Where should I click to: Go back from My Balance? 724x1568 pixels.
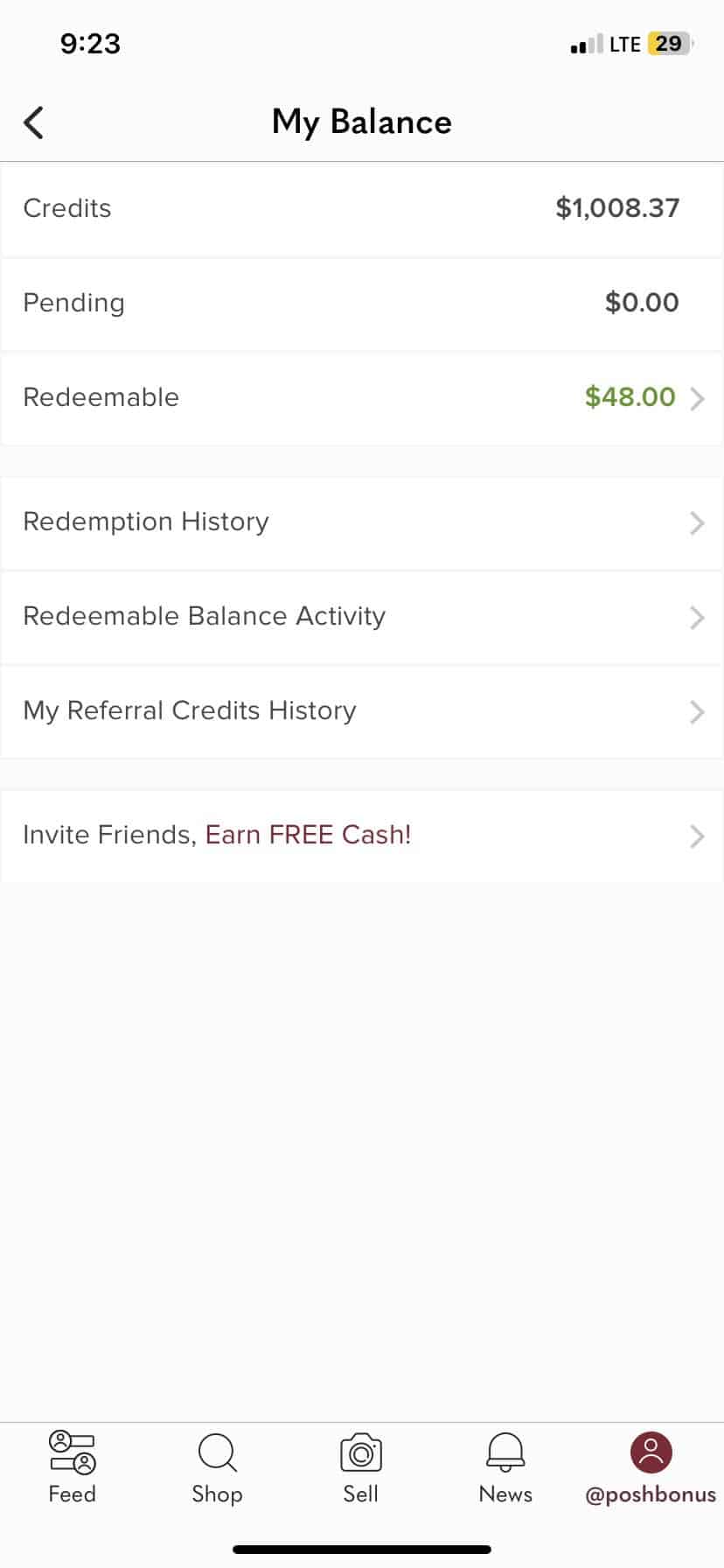(x=33, y=122)
